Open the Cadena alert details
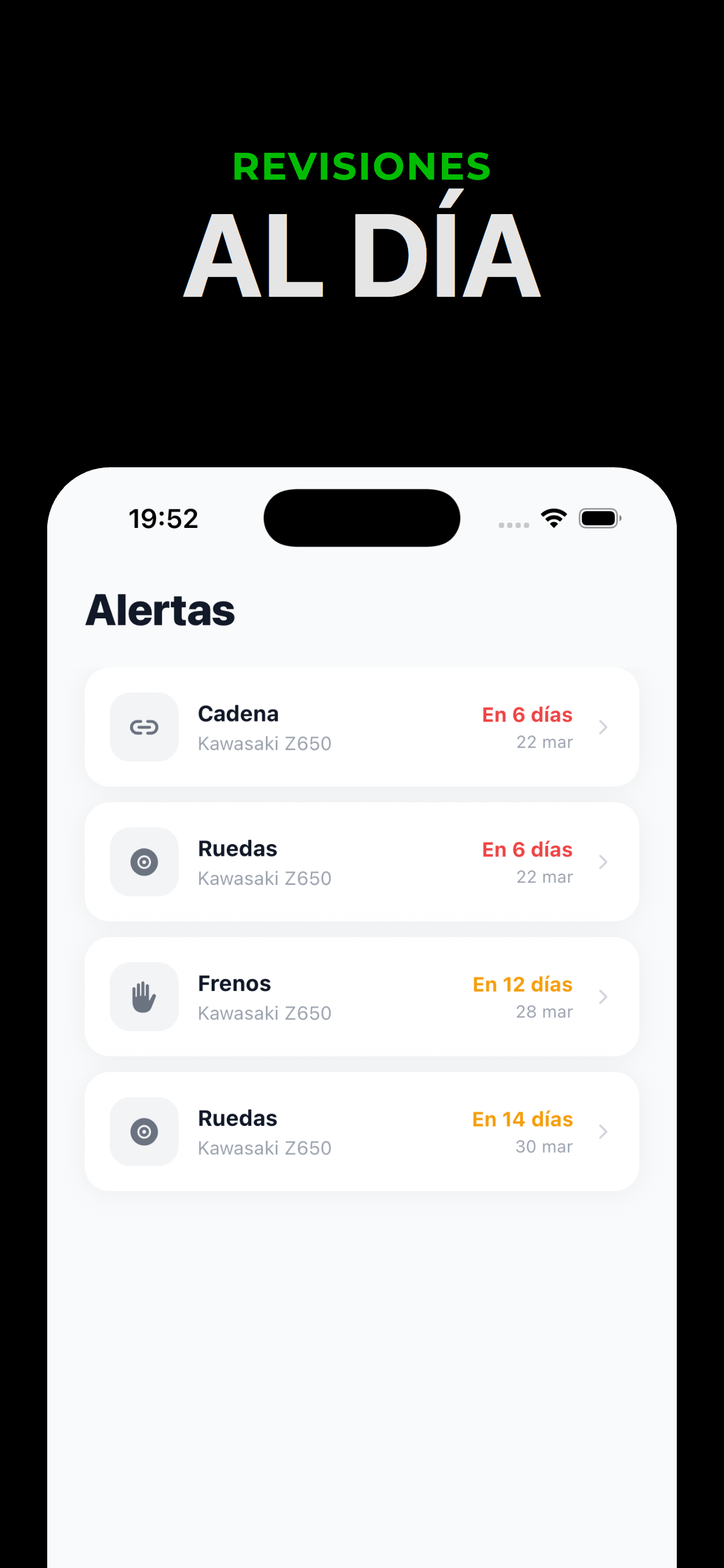This screenshot has height=1568, width=724. (603, 727)
